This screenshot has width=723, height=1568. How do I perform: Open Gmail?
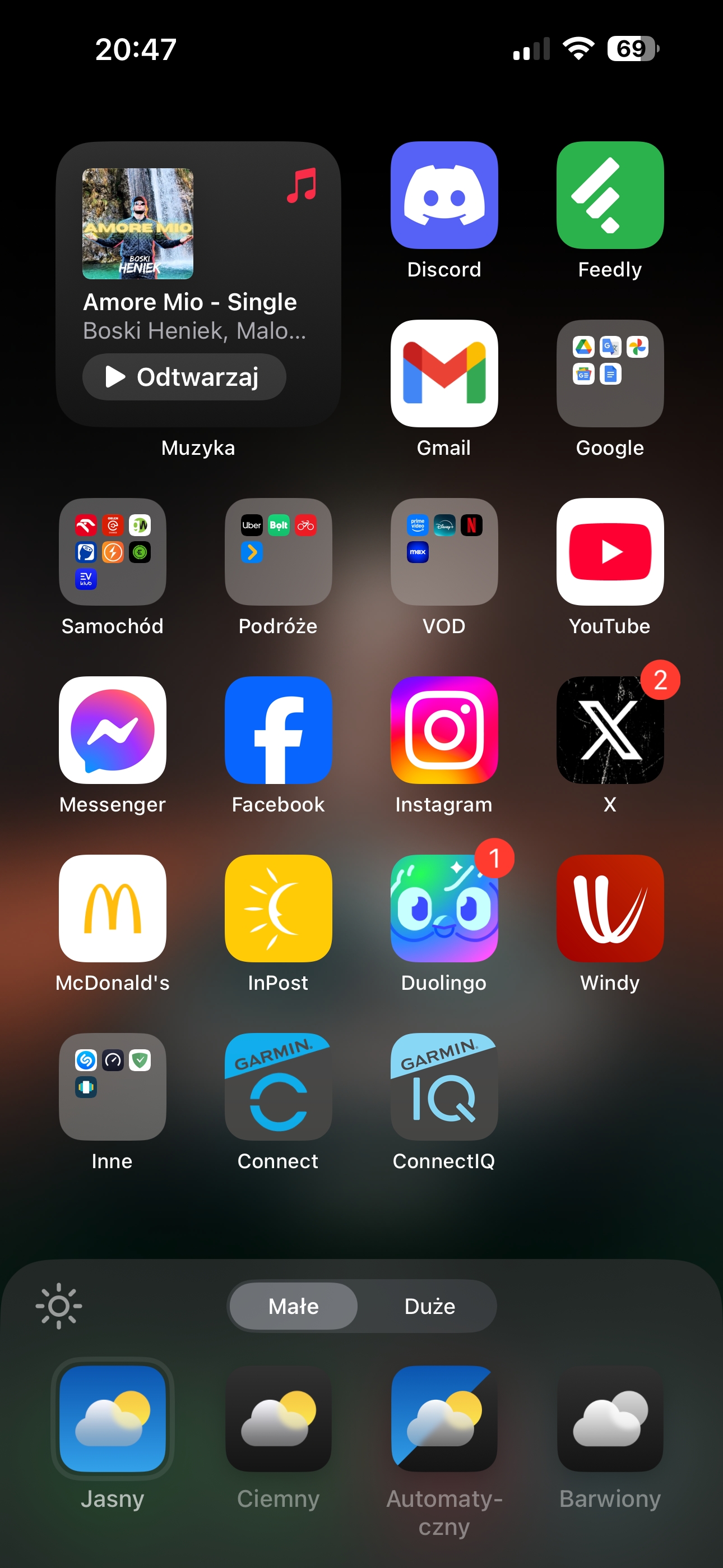click(x=444, y=373)
